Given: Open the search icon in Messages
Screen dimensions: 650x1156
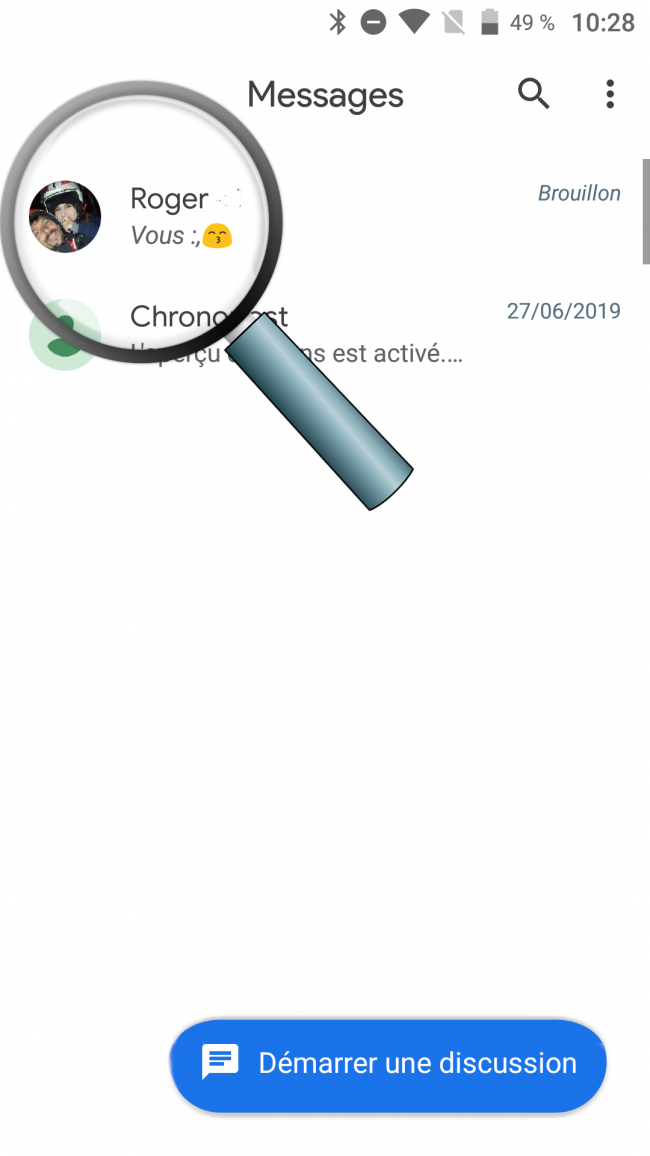Looking at the screenshot, I should (x=533, y=94).
